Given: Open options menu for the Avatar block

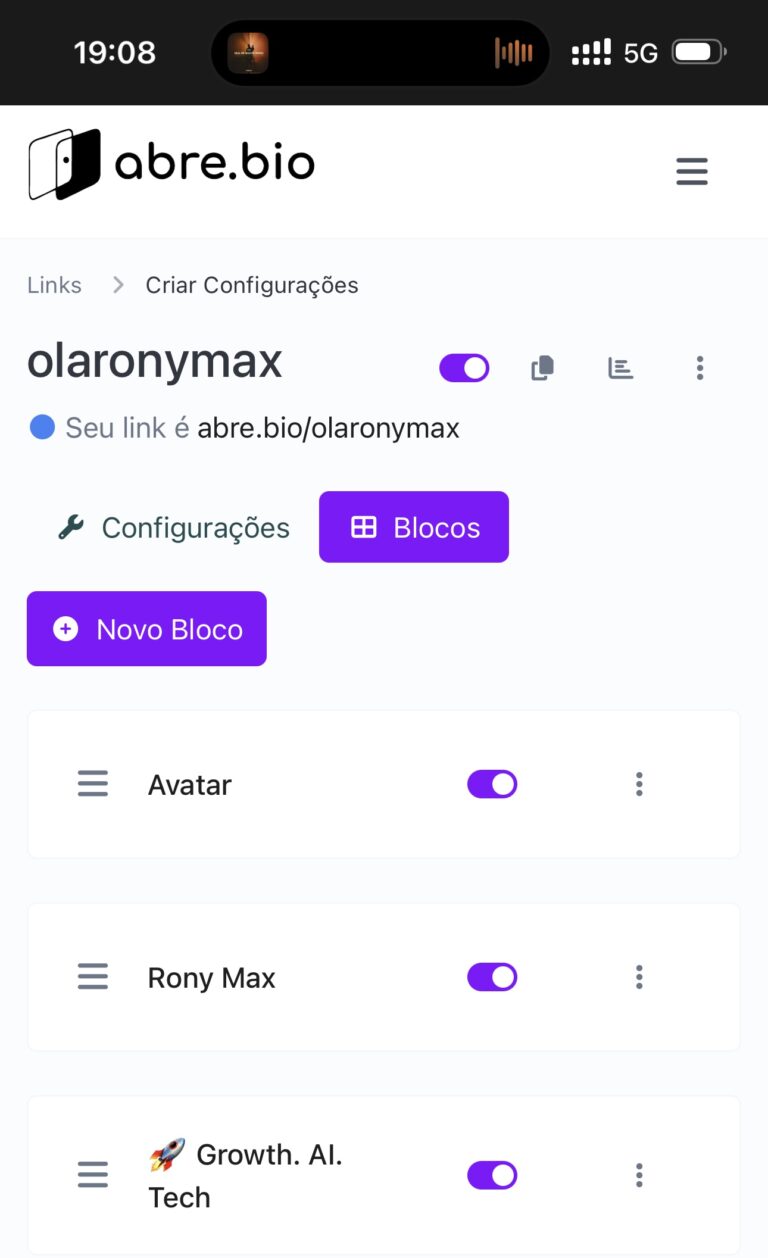Looking at the screenshot, I should [639, 784].
